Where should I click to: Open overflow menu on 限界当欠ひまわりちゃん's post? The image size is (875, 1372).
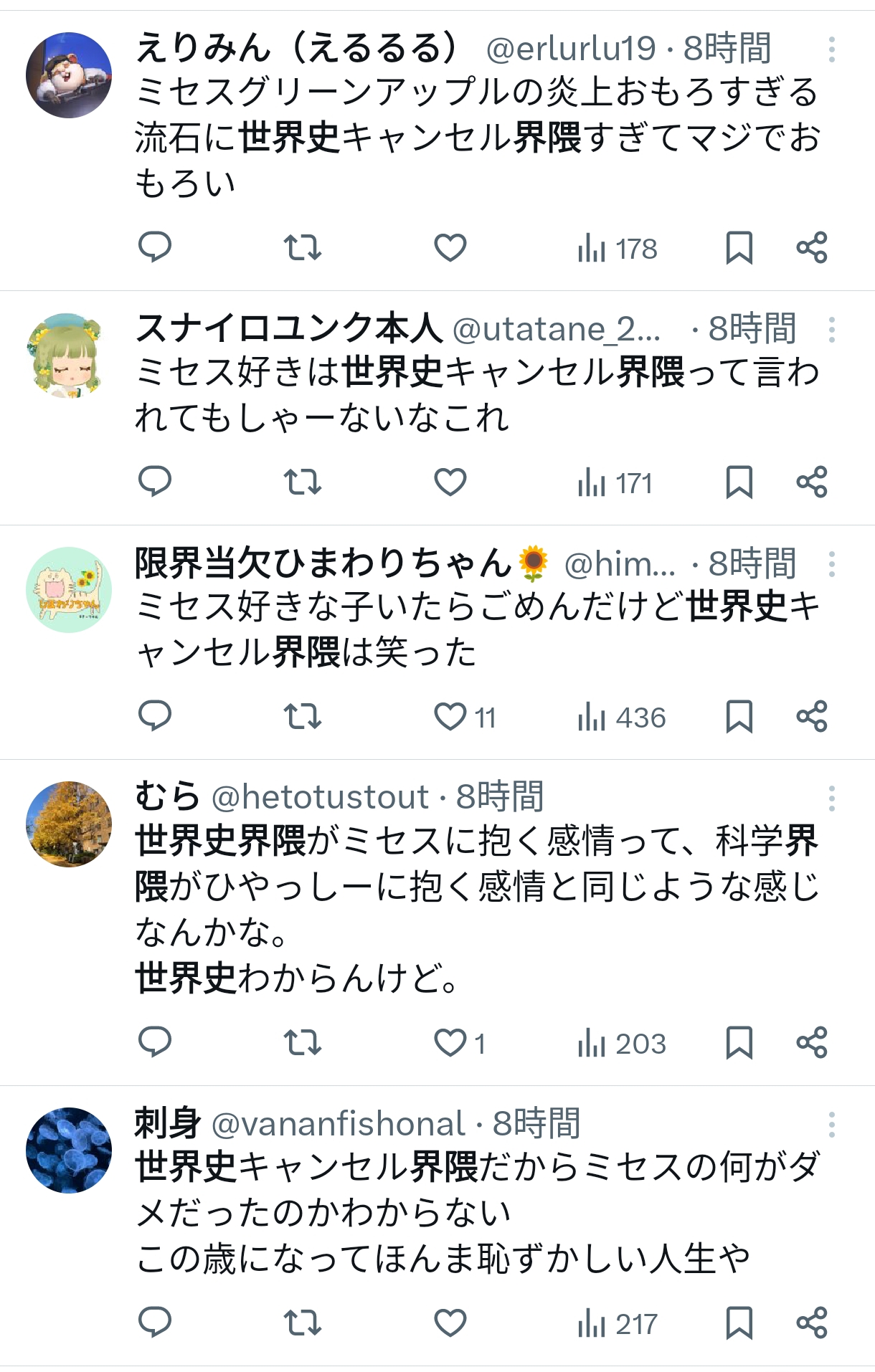pyautogui.click(x=831, y=564)
